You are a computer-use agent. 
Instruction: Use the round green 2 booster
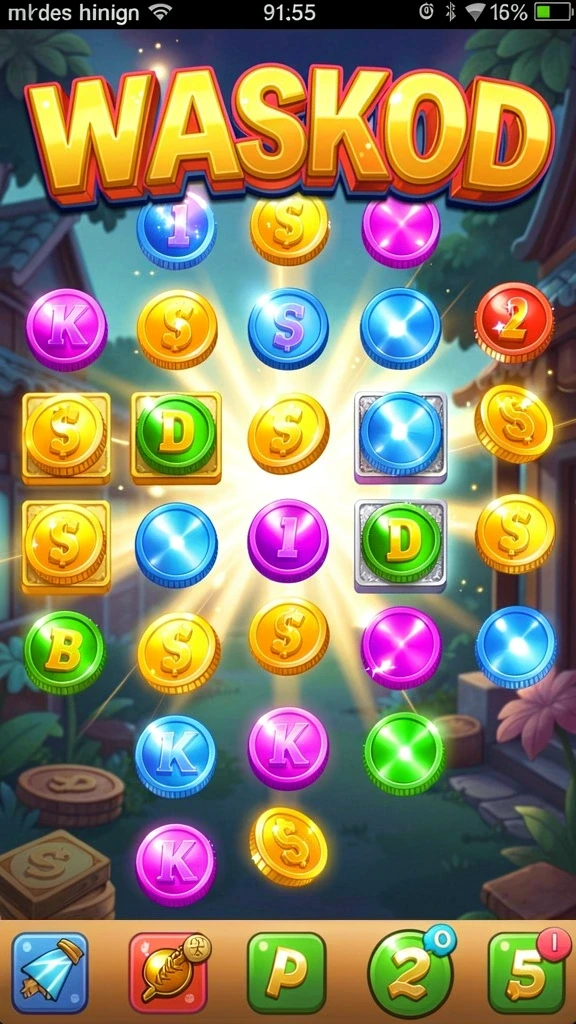click(409, 972)
